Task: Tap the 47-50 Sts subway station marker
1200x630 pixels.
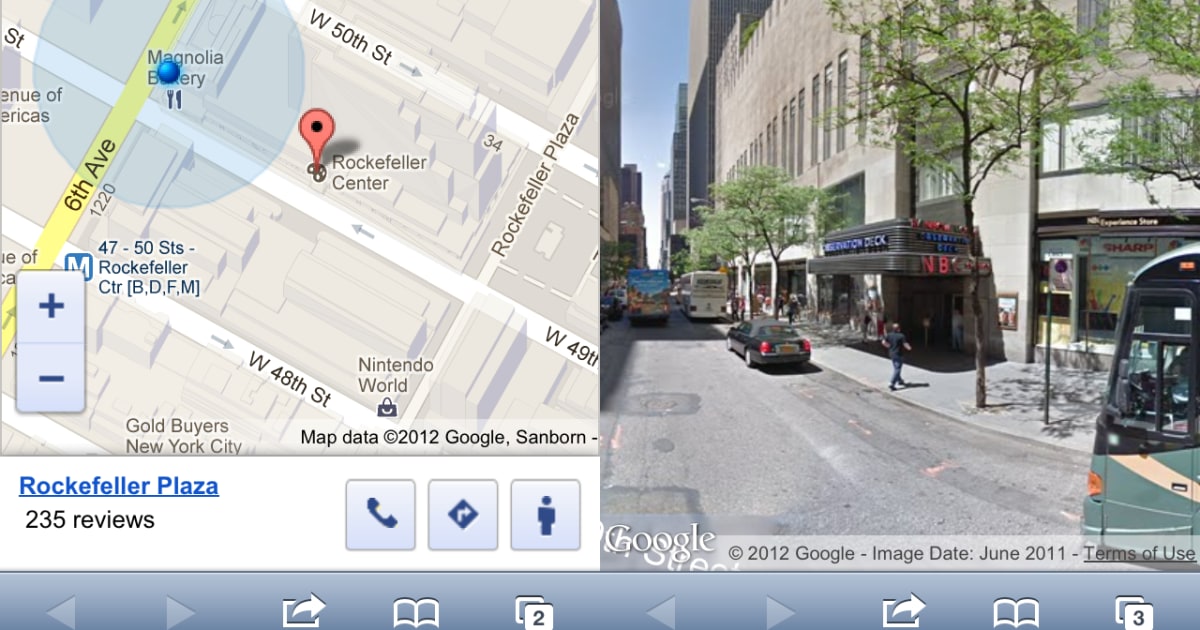Action: [79, 267]
